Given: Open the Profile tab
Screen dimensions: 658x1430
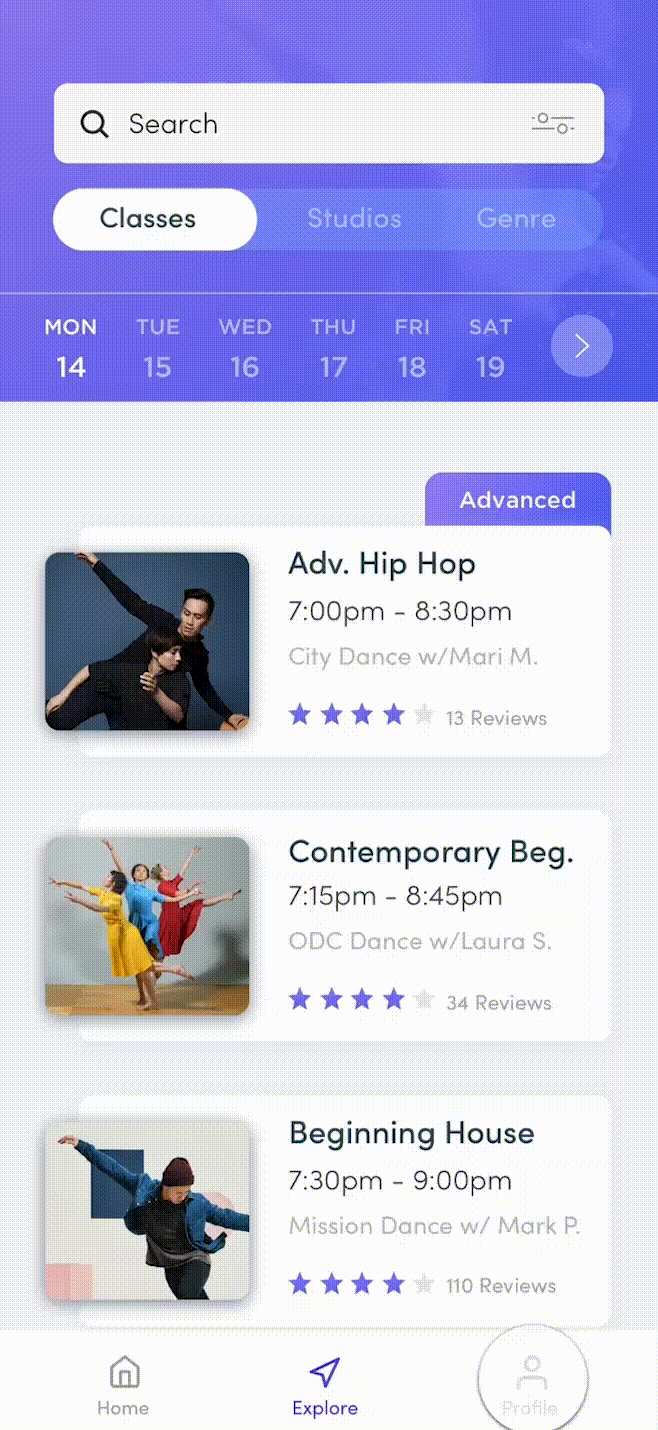Looking at the screenshot, I should coord(531,1383).
